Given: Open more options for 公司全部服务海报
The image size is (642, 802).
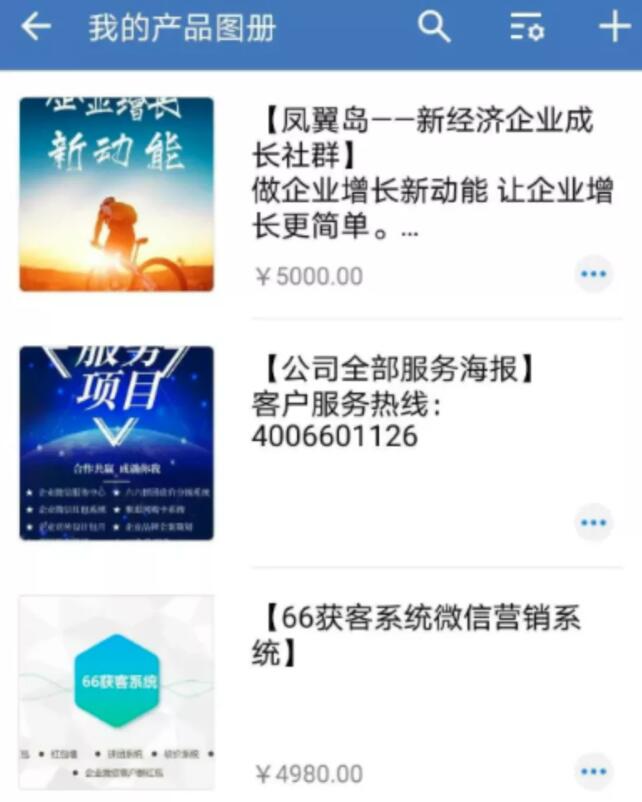Looking at the screenshot, I should (x=594, y=522).
